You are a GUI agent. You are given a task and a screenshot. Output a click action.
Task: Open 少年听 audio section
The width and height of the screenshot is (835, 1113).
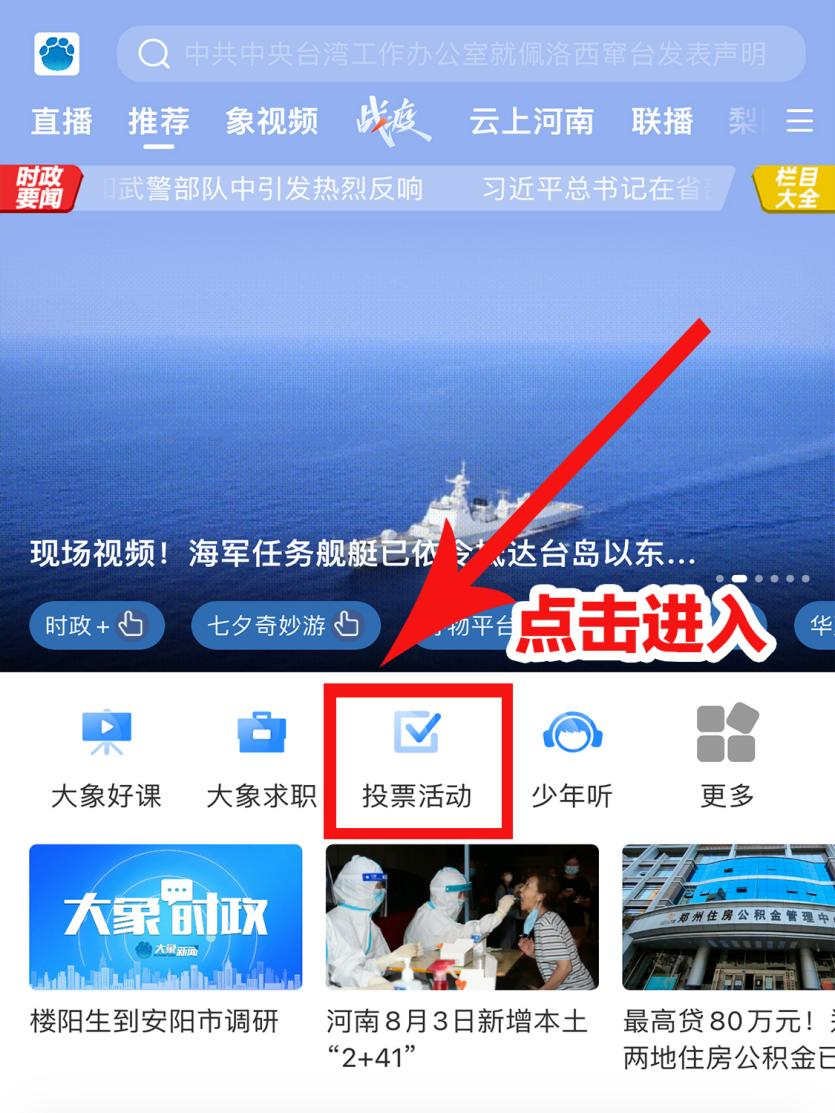[x=572, y=758]
